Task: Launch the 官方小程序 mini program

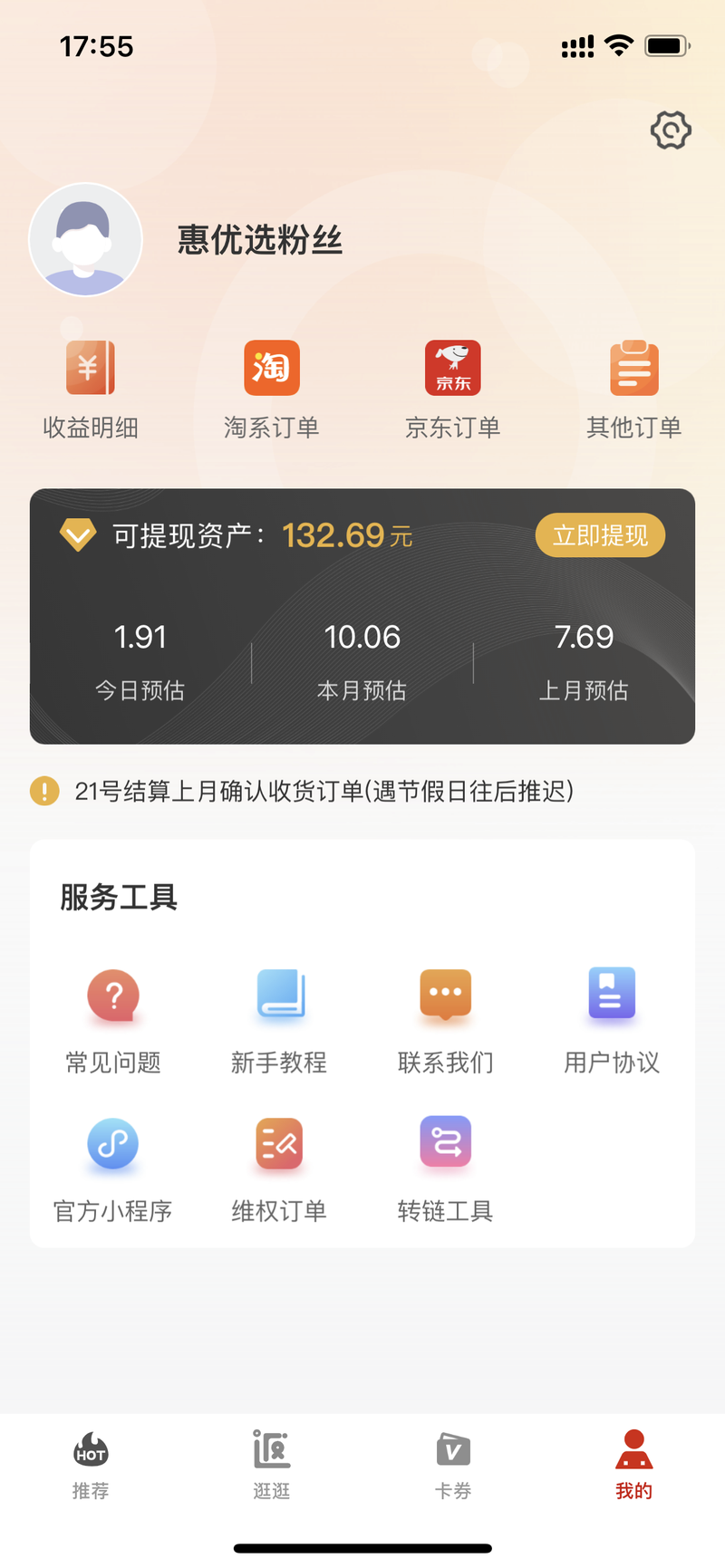Action: [113, 1170]
